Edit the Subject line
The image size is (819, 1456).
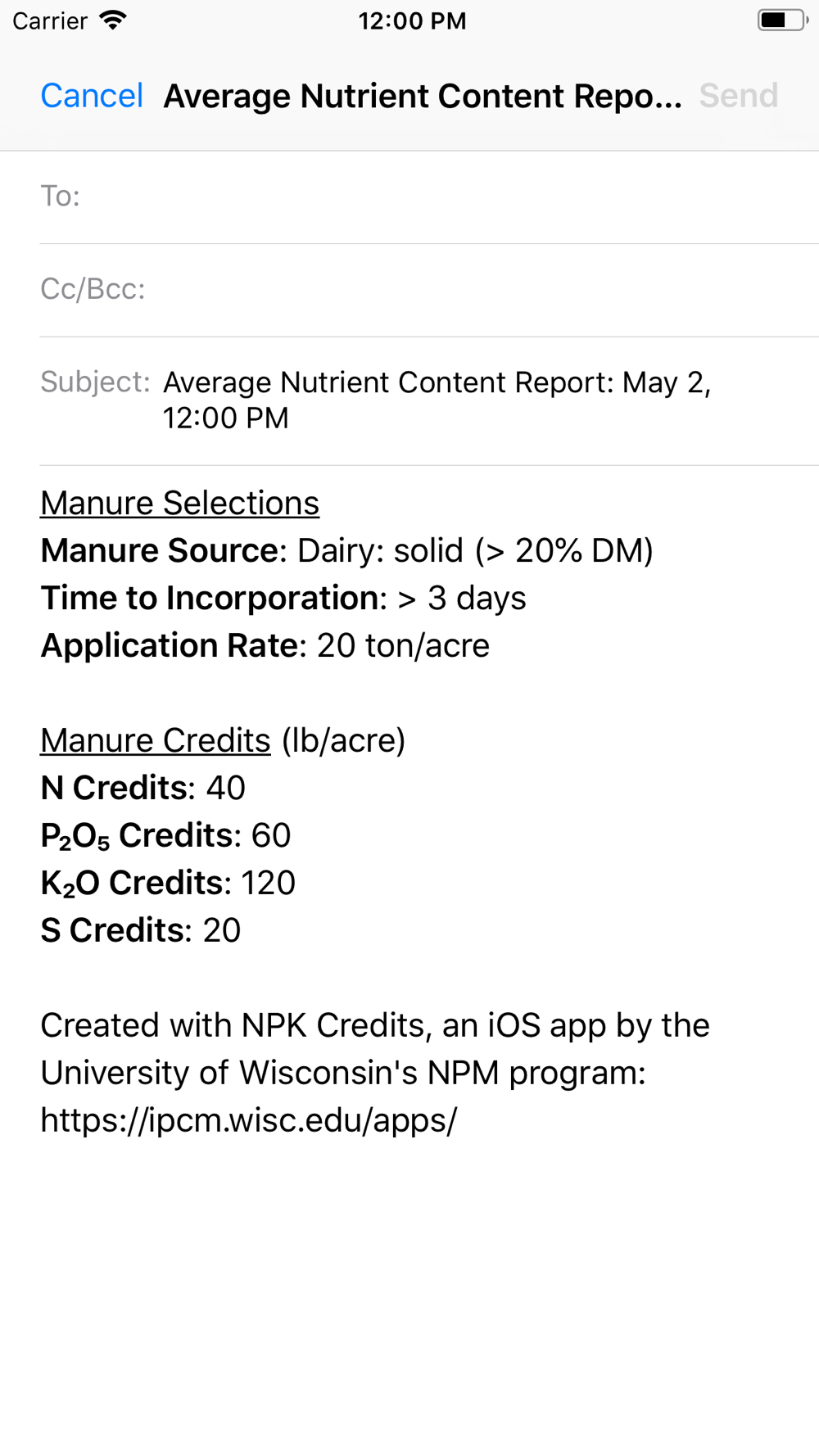click(429, 400)
